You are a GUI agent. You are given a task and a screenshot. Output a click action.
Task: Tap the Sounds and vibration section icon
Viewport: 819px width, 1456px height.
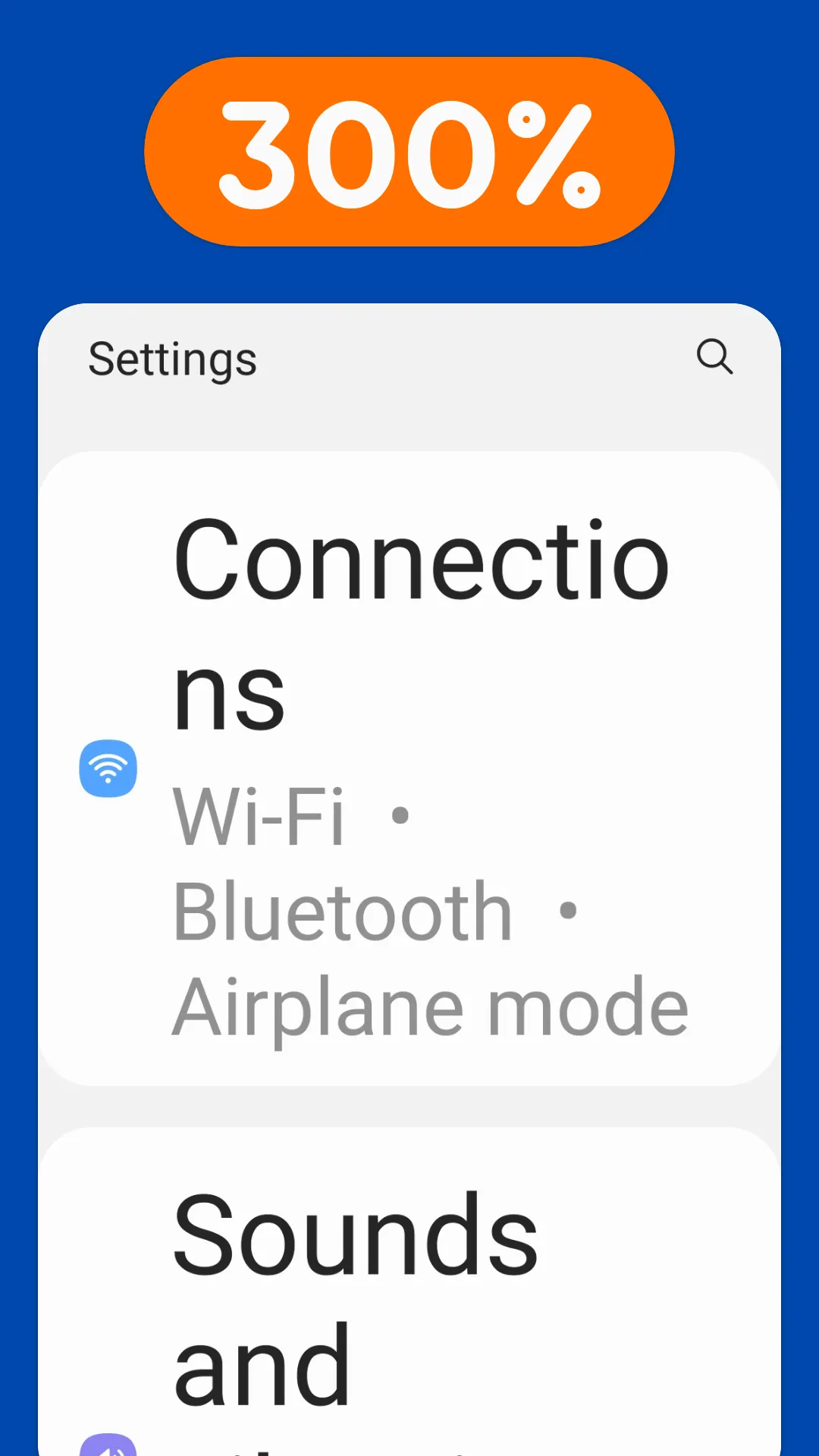pos(108,1445)
